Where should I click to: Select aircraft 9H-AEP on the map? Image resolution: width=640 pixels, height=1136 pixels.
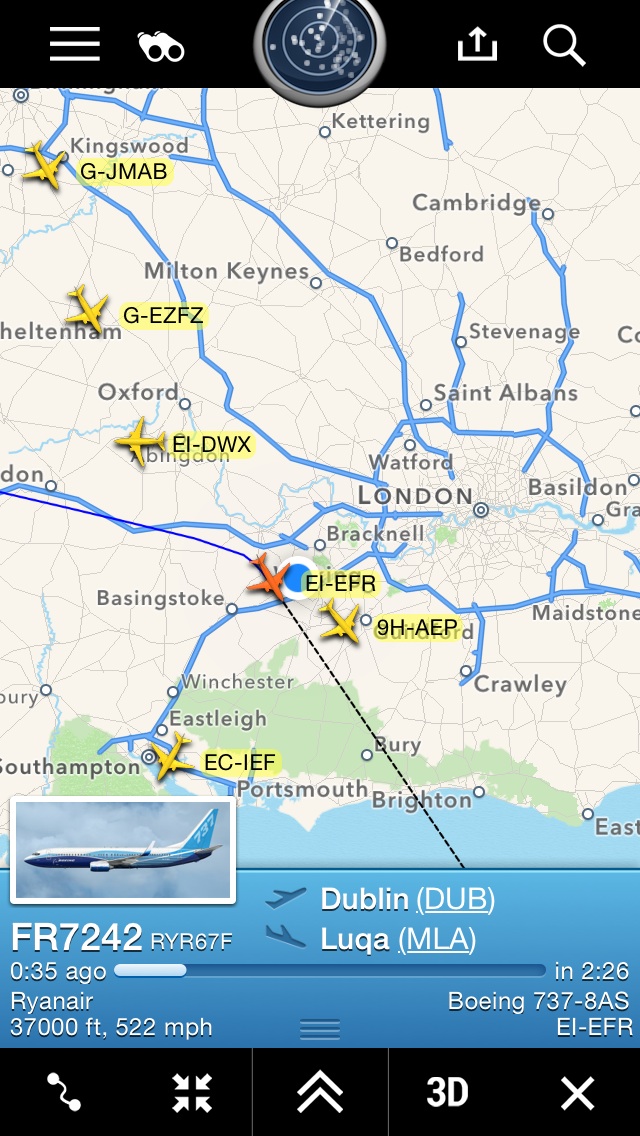click(x=340, y=624)
